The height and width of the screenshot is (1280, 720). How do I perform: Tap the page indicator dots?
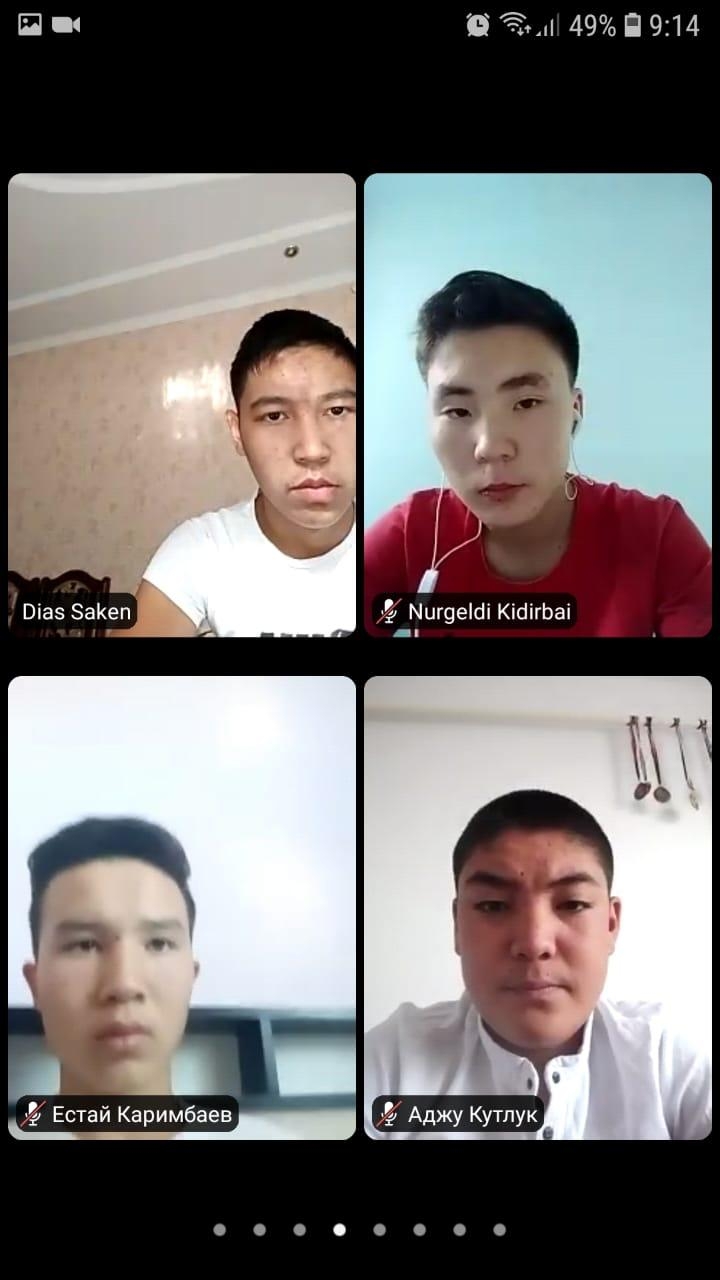[359, 1230]
